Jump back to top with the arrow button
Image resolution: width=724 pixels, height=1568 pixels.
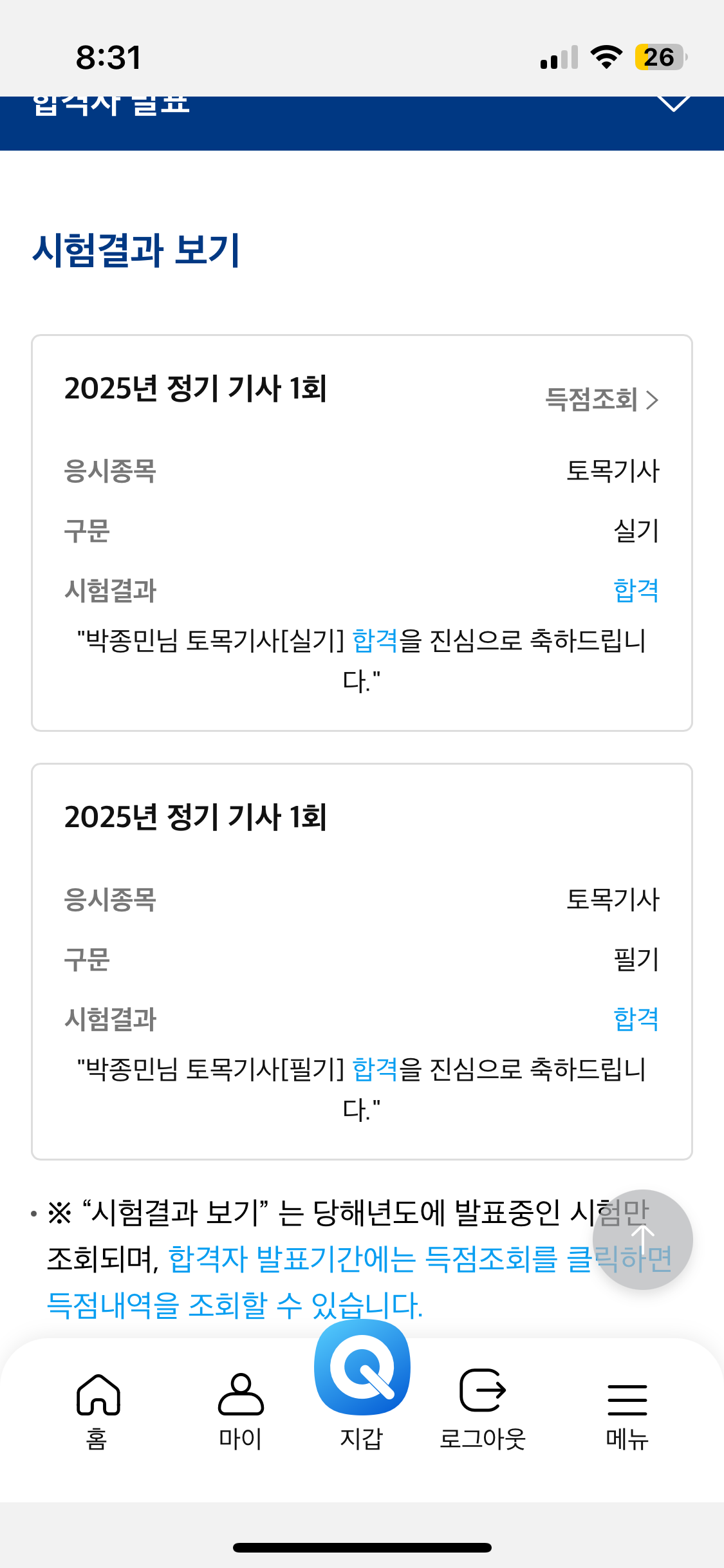[642, 1239]
